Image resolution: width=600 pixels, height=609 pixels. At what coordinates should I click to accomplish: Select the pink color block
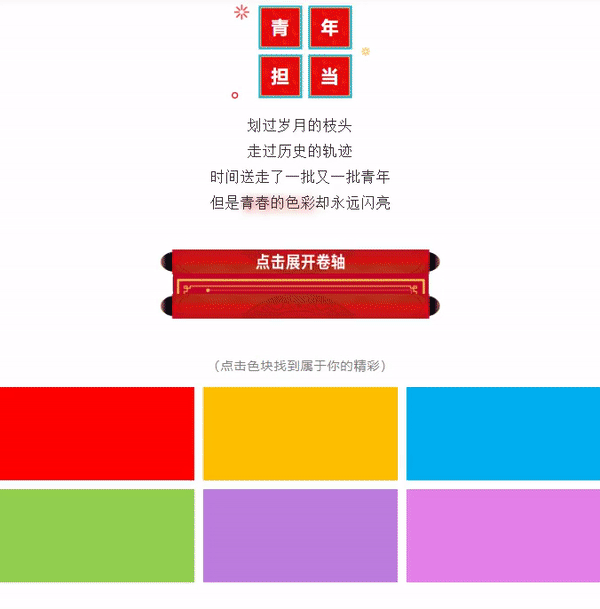pos(503,535)
